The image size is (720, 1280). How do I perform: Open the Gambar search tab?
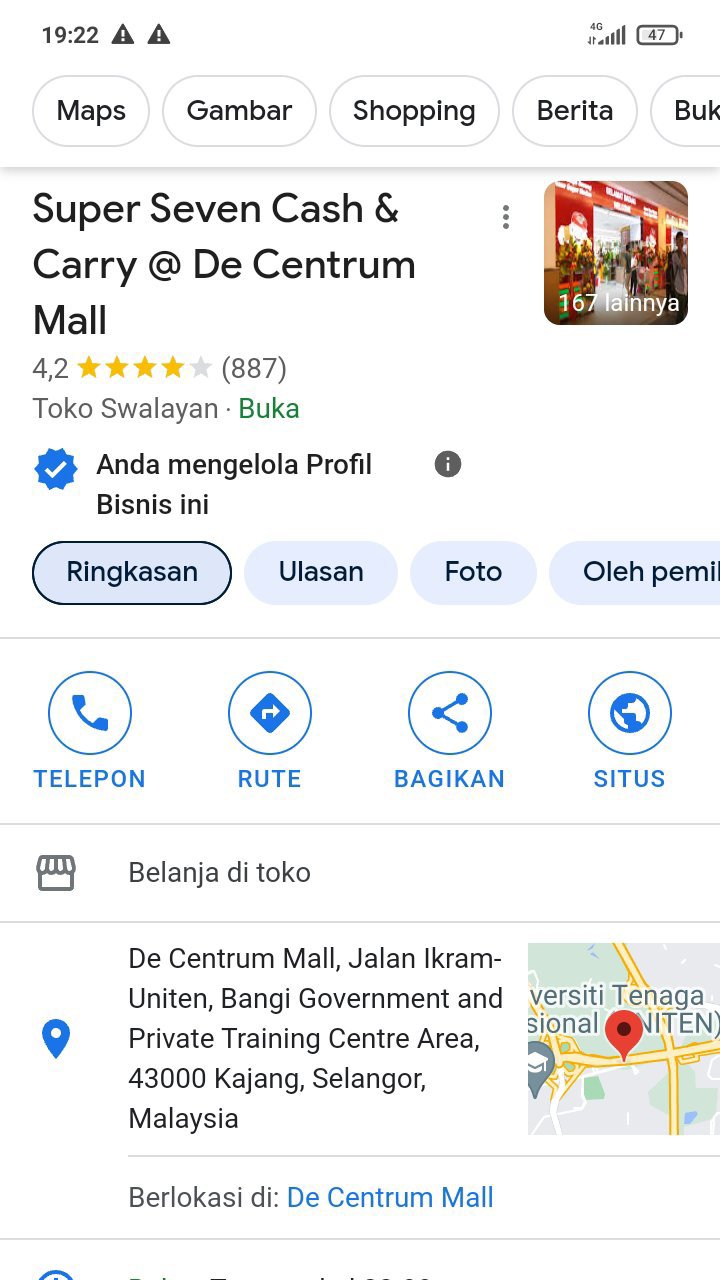[239, 111]
